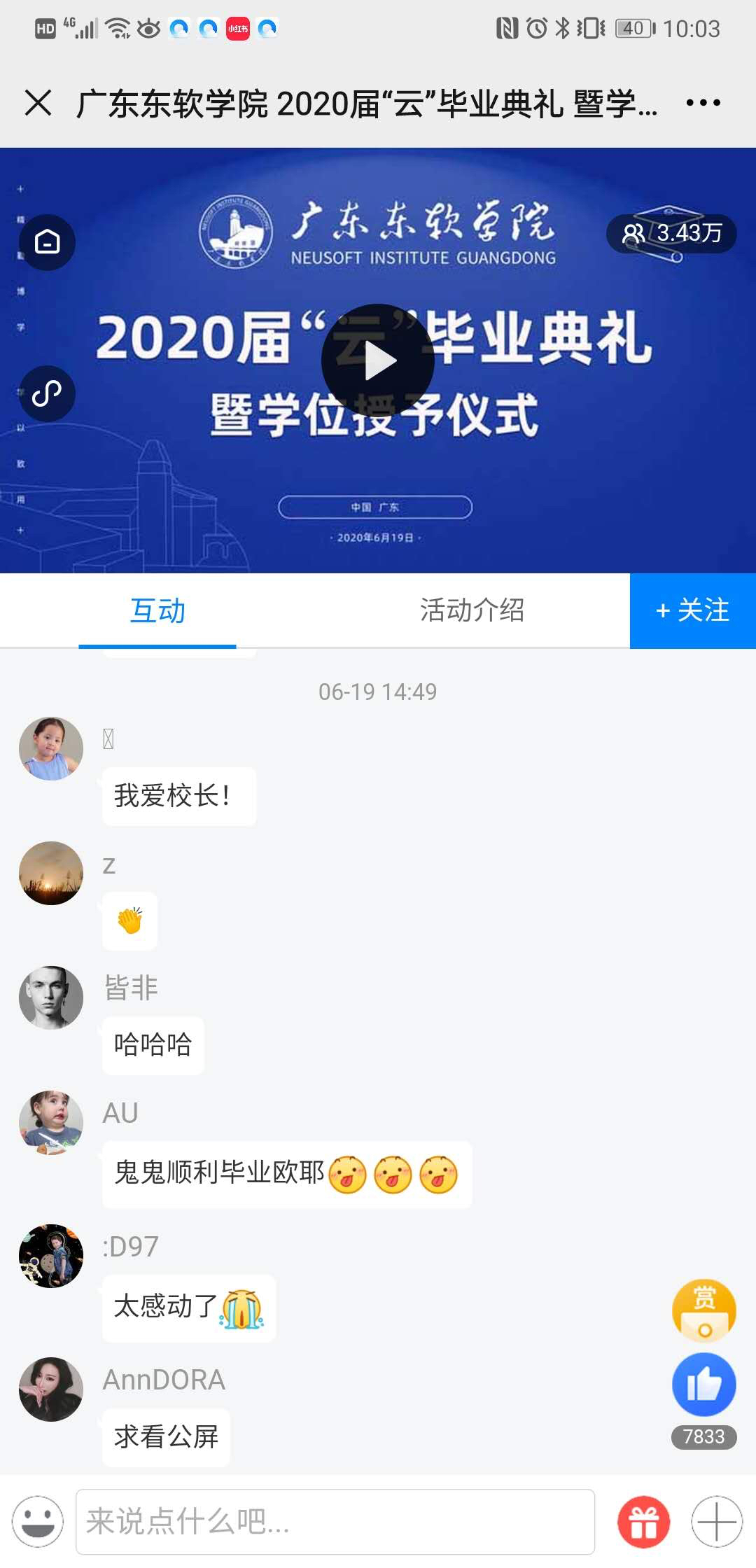Tap the link icon on the video
Screen dimensions: 756x1568
pyautogui.click(x=47, y=393)
